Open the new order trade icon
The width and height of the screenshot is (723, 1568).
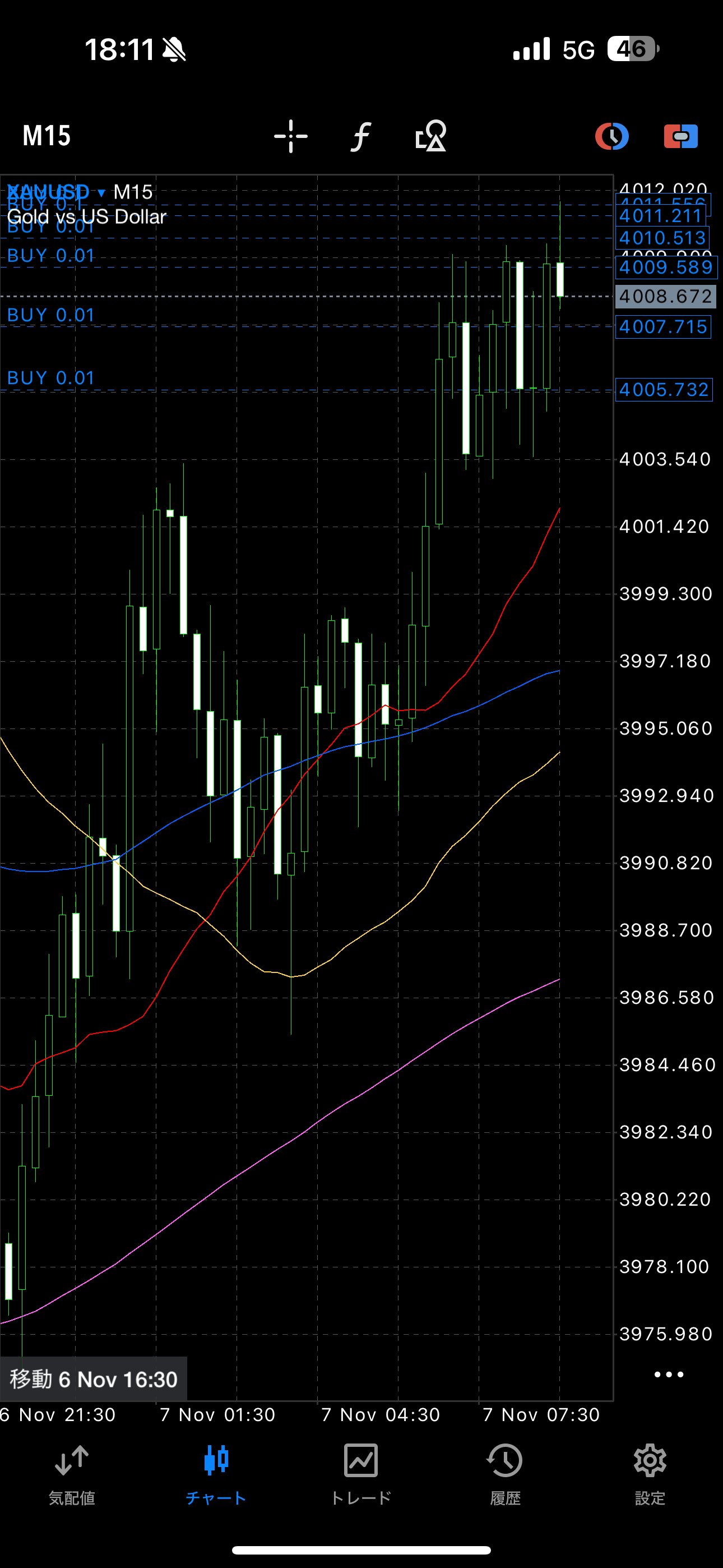click(x=680, y=136)
